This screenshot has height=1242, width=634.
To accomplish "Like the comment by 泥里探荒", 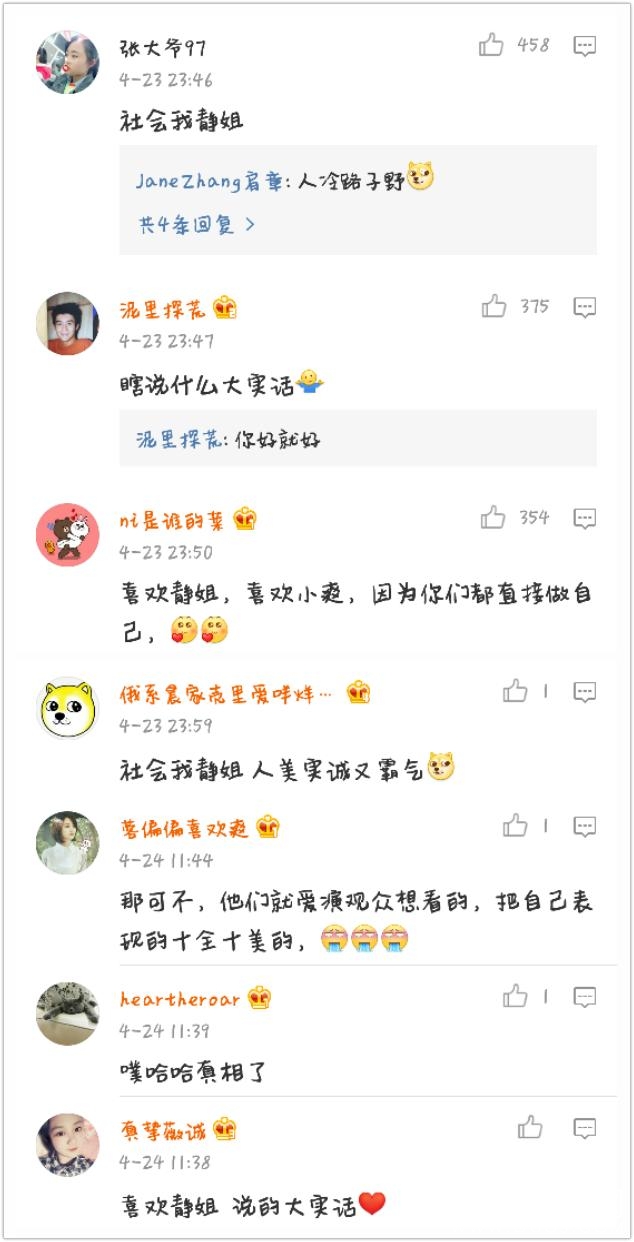I will (x=494, y=307).
